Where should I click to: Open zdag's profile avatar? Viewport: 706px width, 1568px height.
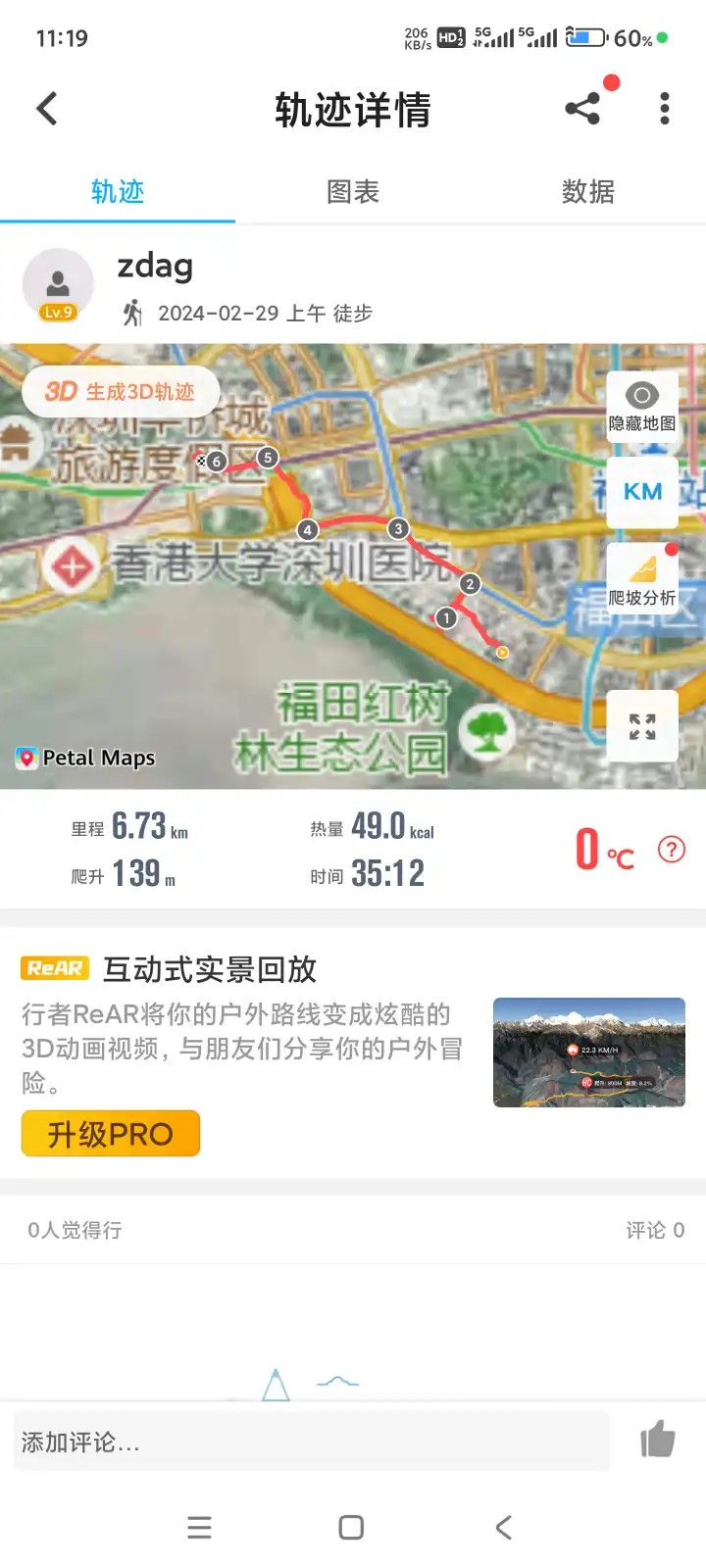point(58,285)
